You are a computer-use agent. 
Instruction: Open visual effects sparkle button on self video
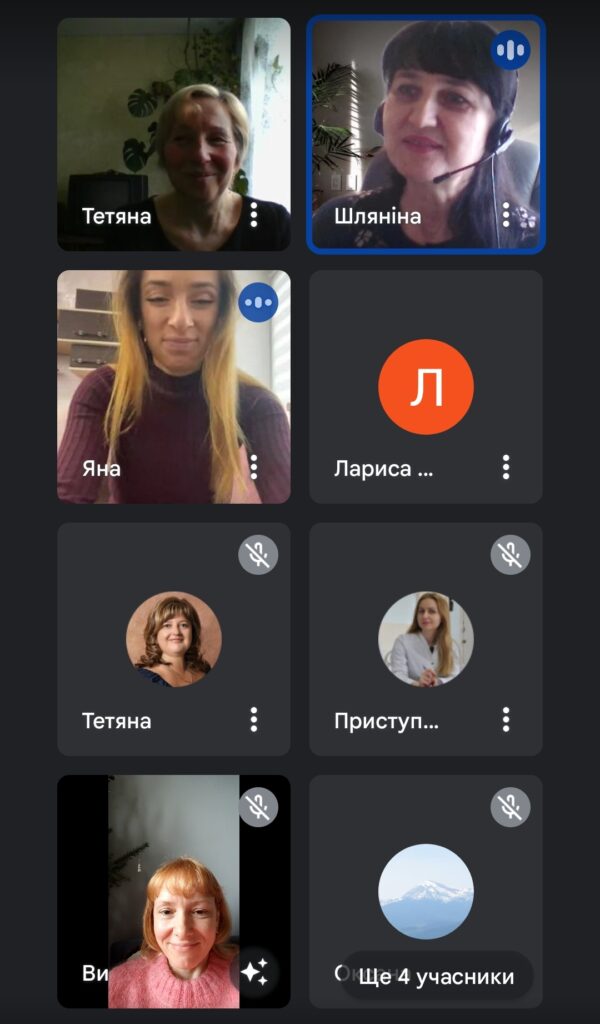(x=254, y=970)
